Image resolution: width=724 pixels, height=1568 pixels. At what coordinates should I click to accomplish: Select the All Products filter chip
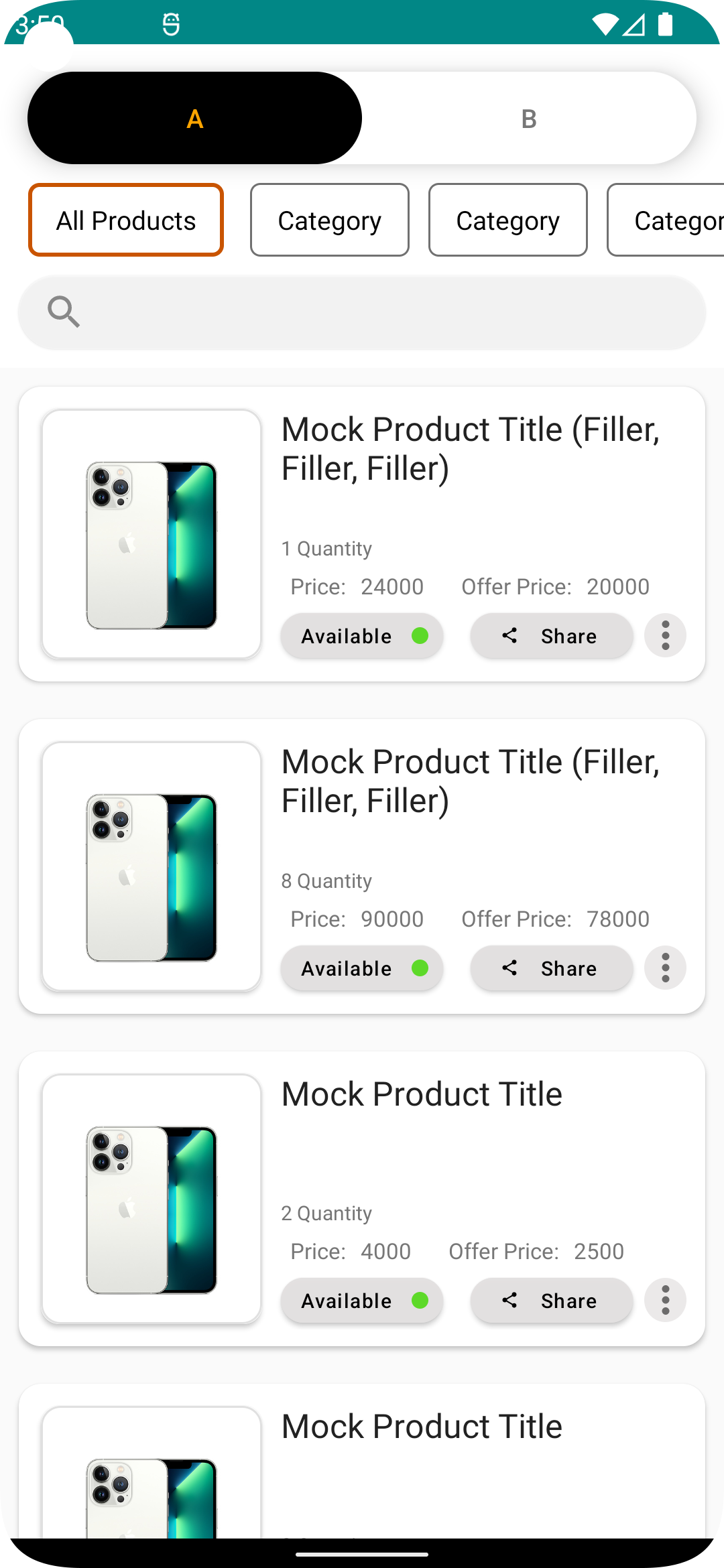click(126, 220)
